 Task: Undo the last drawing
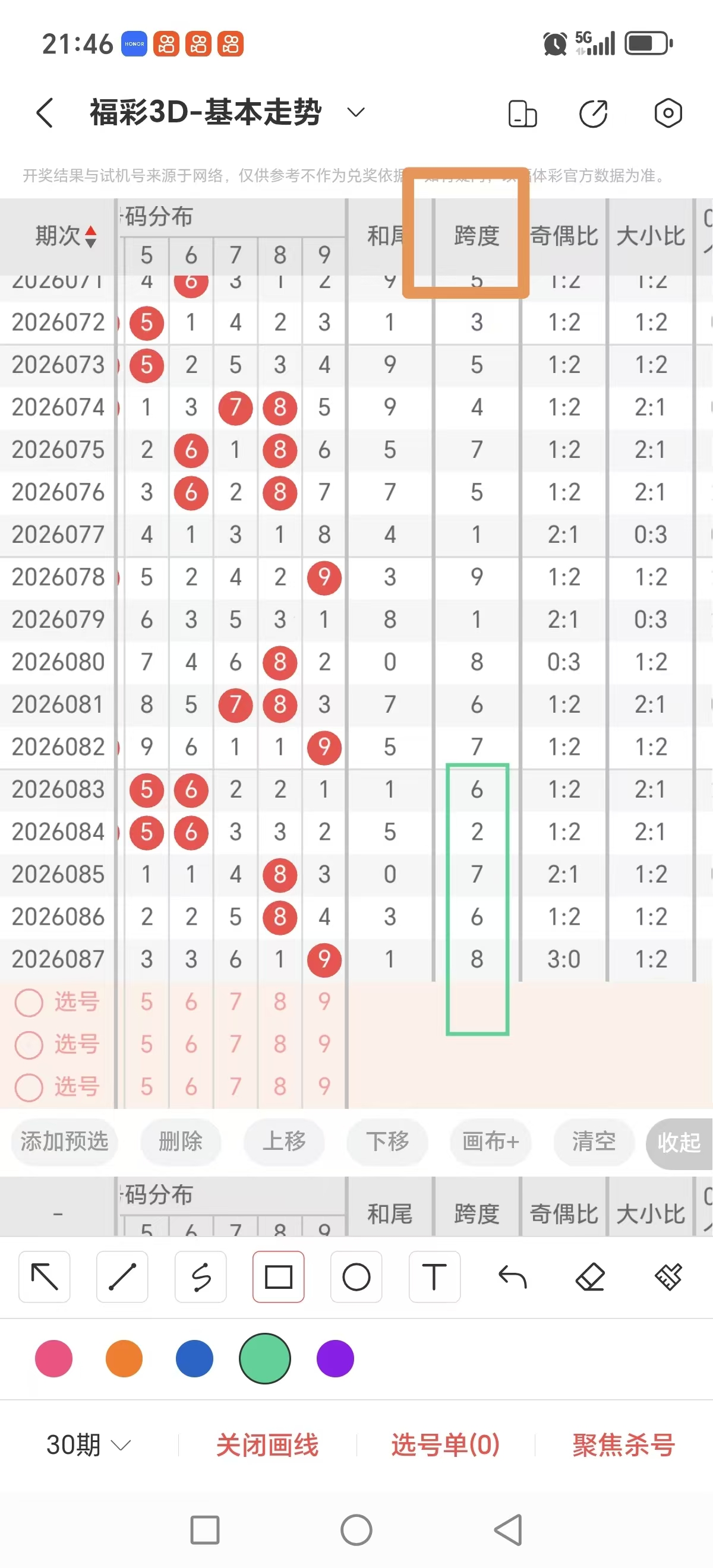(x=512, y=1276)
